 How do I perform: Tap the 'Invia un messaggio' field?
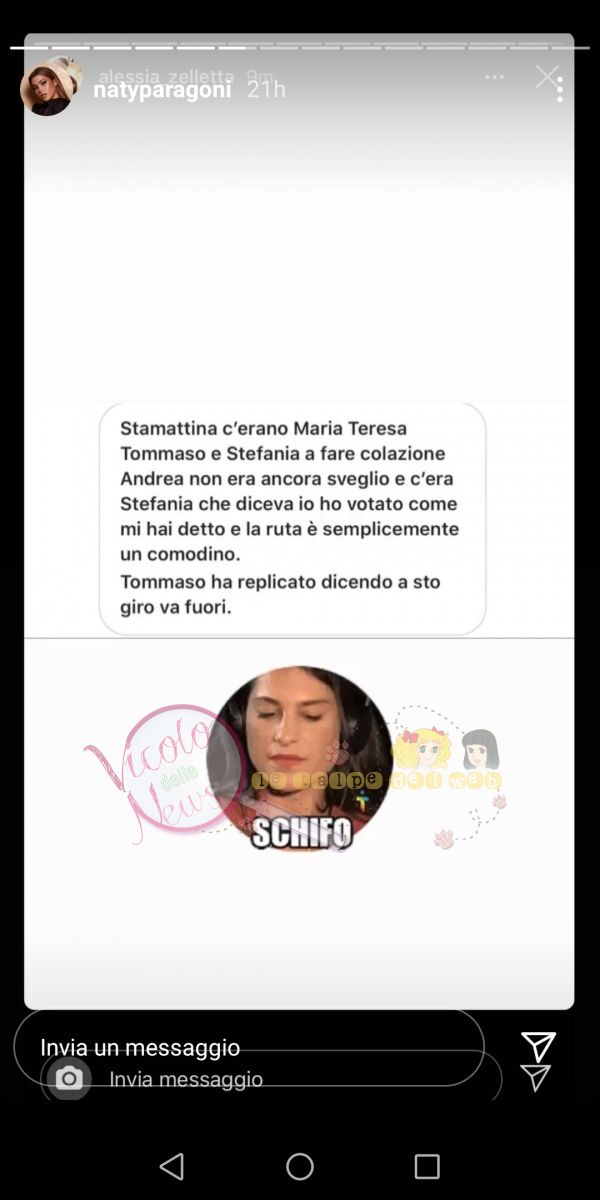(x=248, y=1047)
